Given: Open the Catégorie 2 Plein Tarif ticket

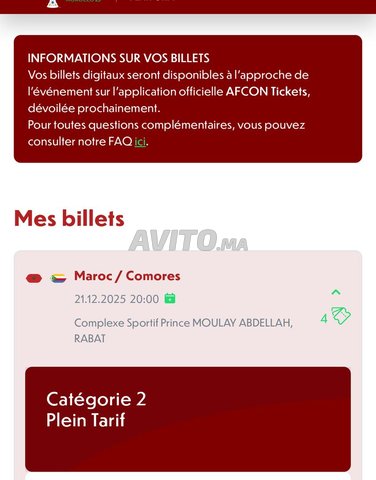Looking at the screenshot, I should [188, 419].
